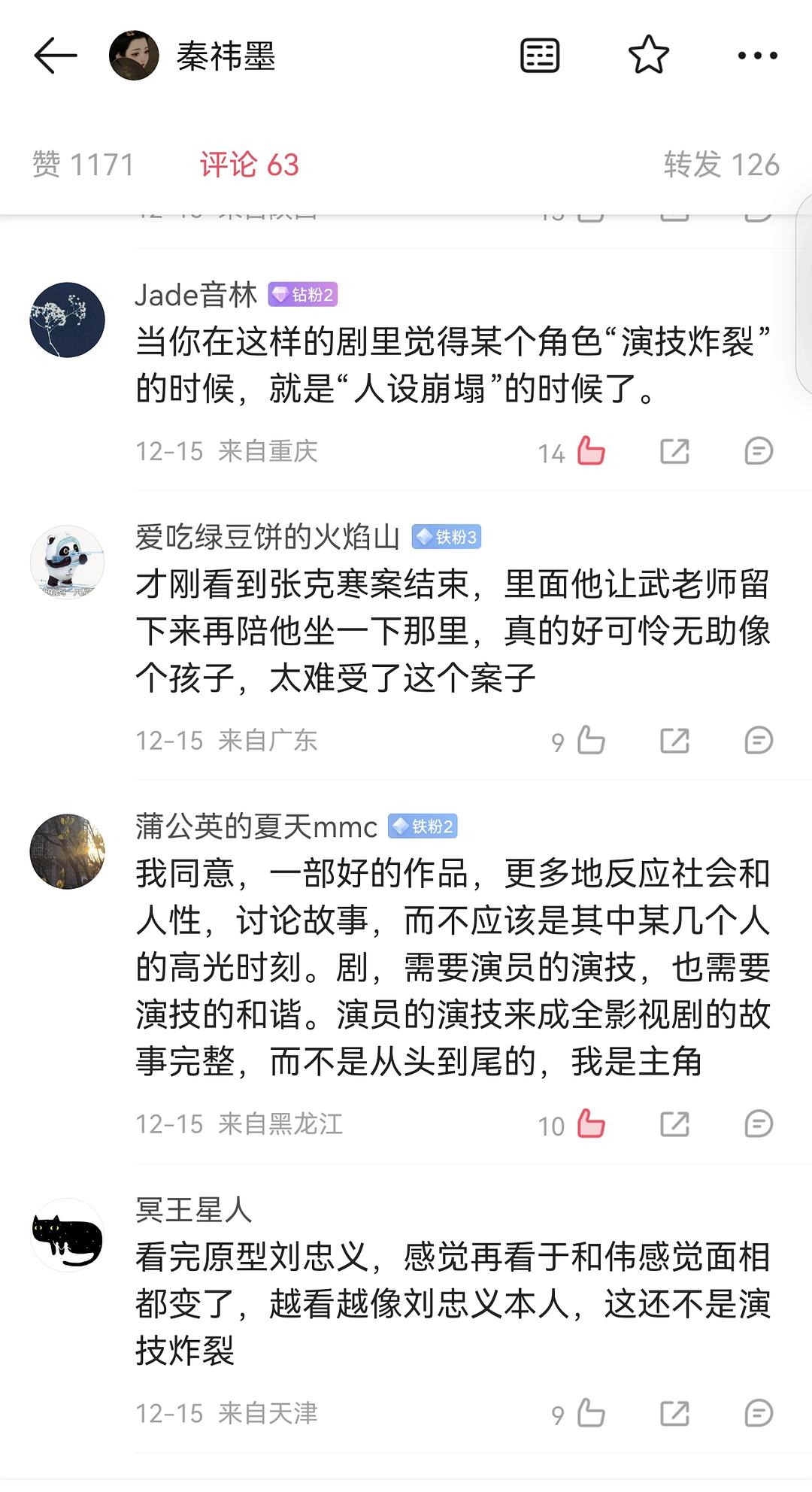Open the three-dot overflow menu
The height and width of the screenshot is (1492, 812).
[757, 56]
